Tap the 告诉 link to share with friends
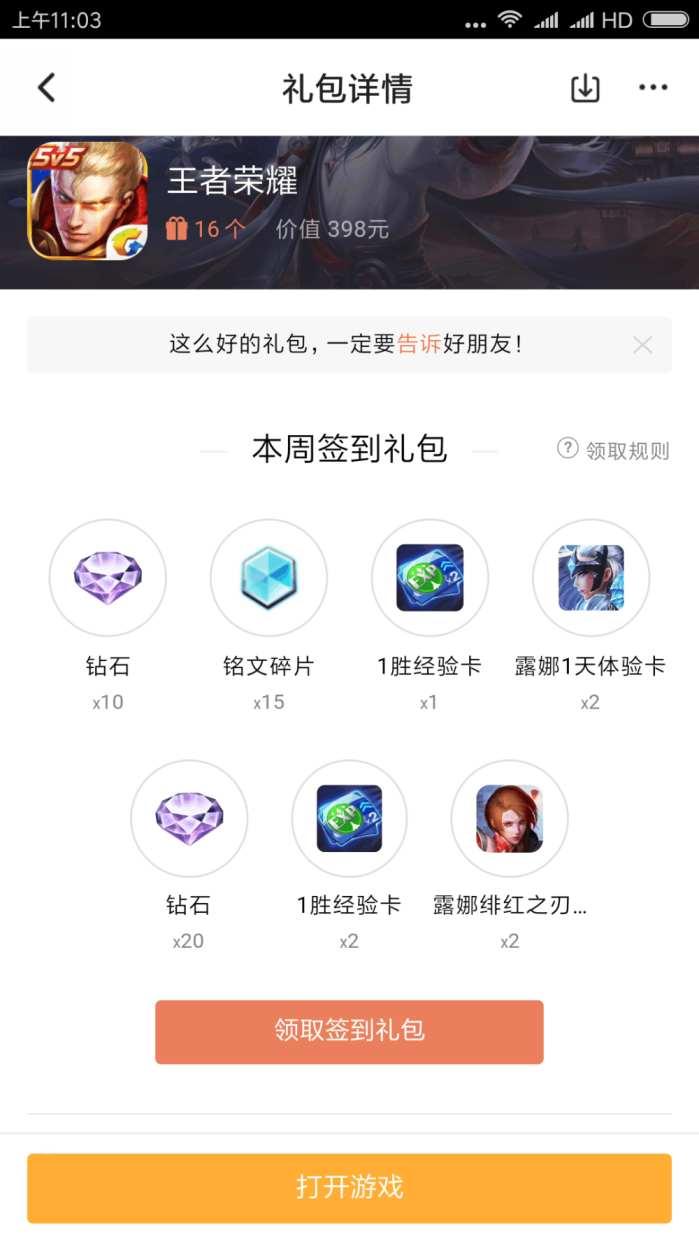This screenshot has width=699, height=1243. point(420,344)
